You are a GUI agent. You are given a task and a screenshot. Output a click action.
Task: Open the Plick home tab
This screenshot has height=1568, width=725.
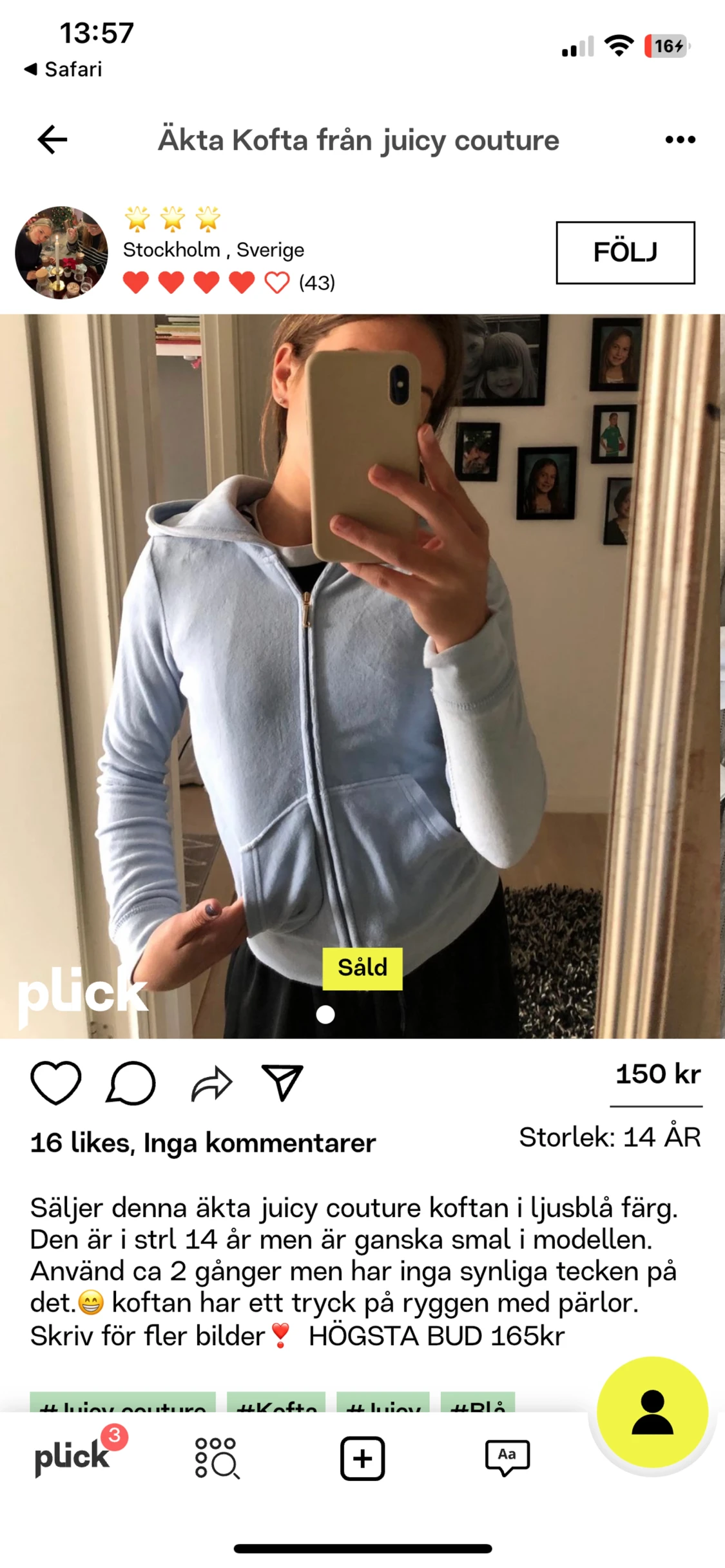(72, 1457)
